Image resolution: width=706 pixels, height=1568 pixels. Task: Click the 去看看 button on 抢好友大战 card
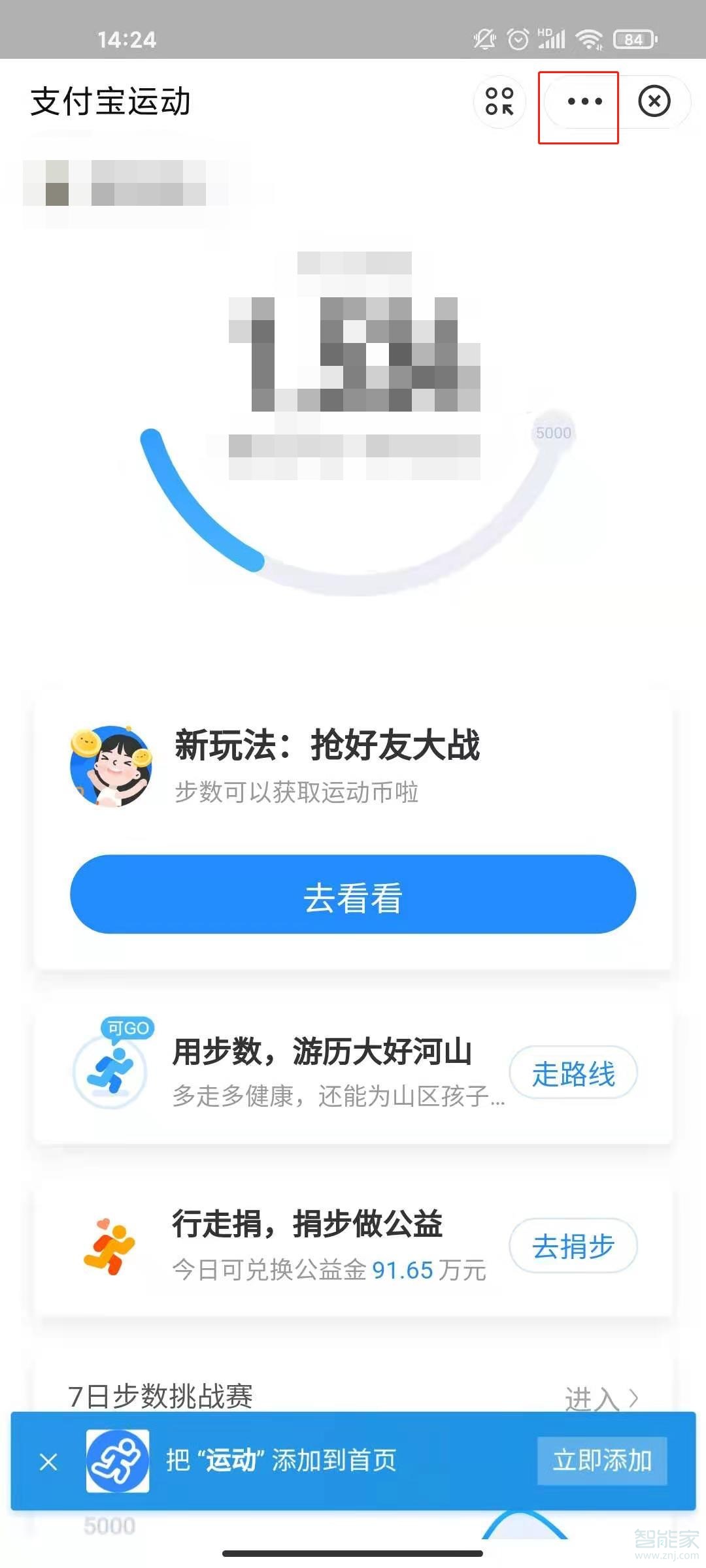(x=353, y=898)
